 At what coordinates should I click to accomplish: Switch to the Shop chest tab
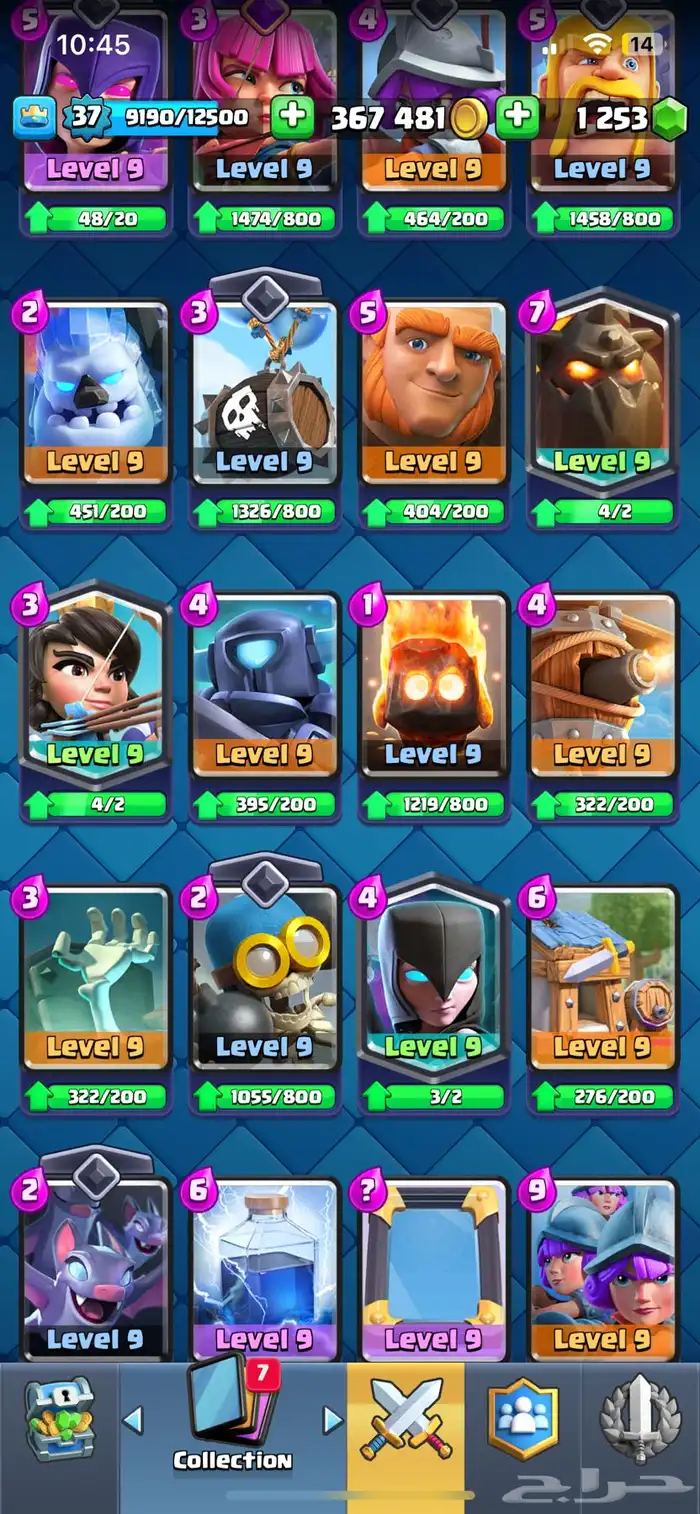click(58, 1418)
